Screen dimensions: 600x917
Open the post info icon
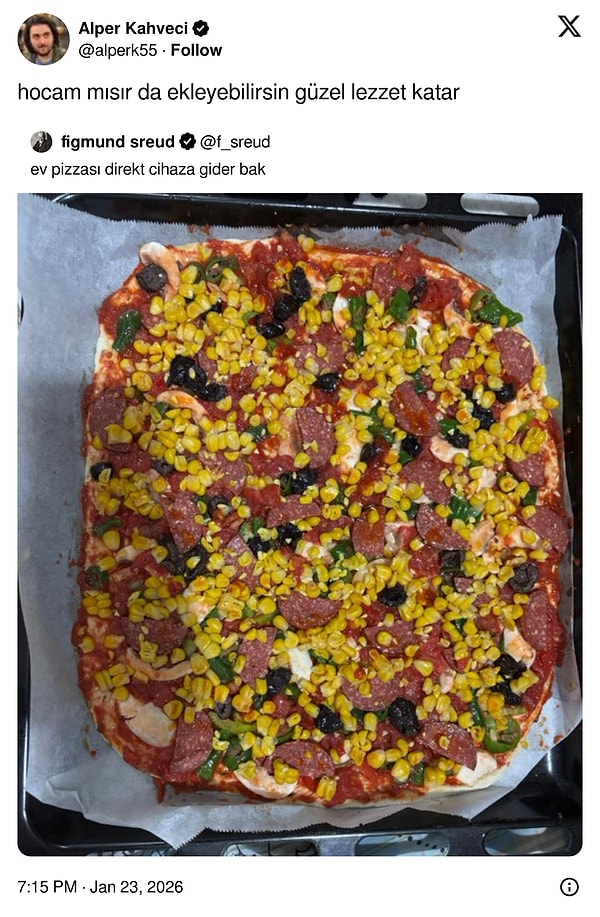click(x=569, y=886)
